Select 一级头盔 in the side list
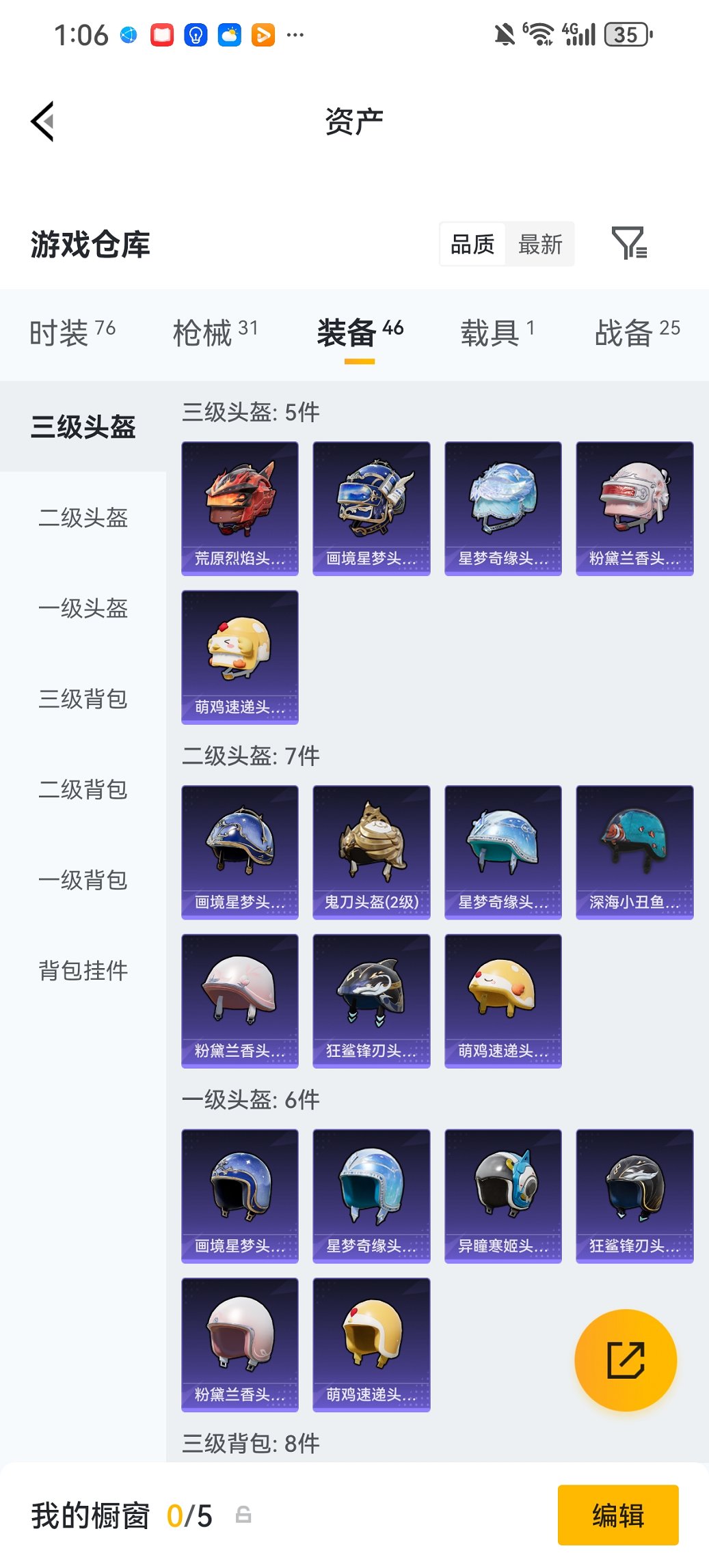This screenshot has height=1568, width=709. coord(83,608)
